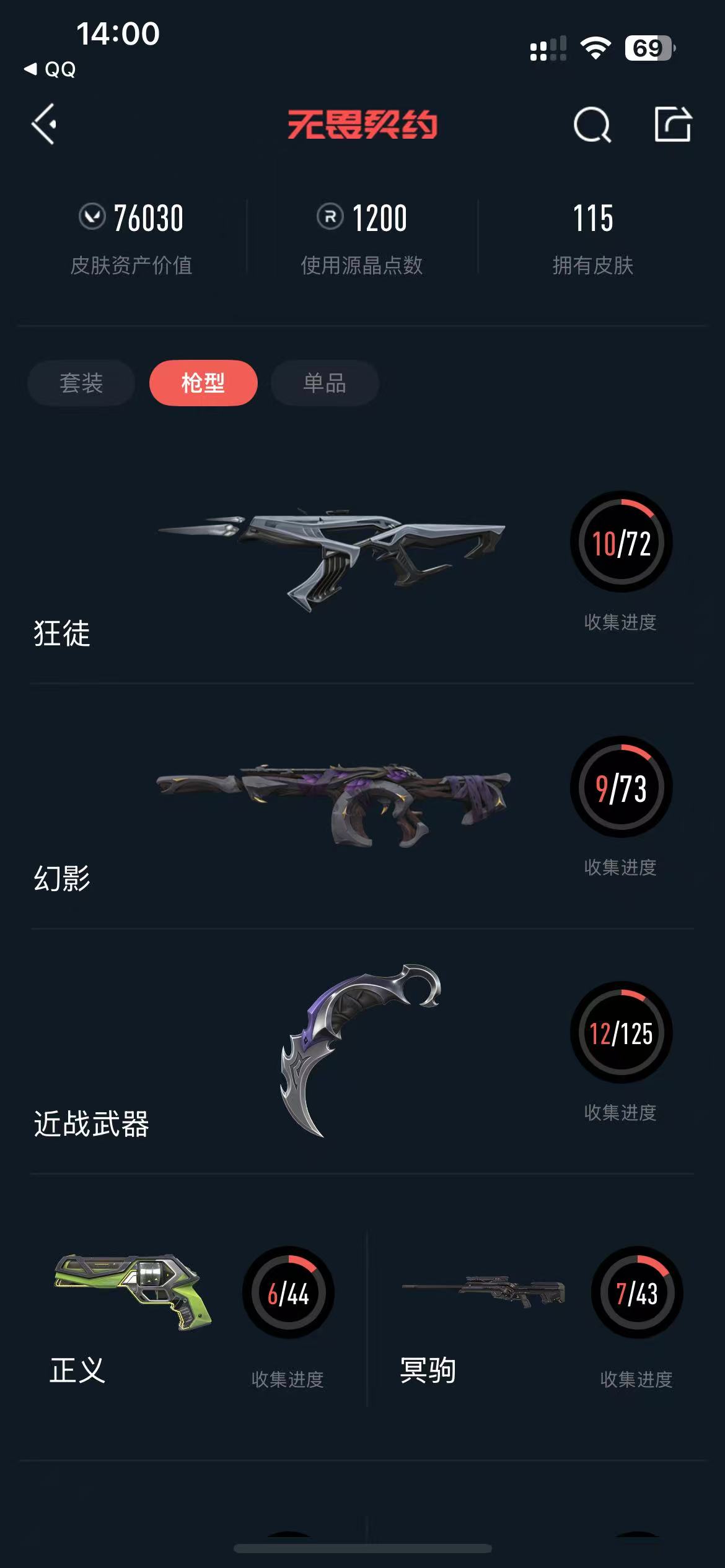Go back using the top-left arrow
Screen dimensions: 725x1568
pyautogui.click(x=45, y=124)
